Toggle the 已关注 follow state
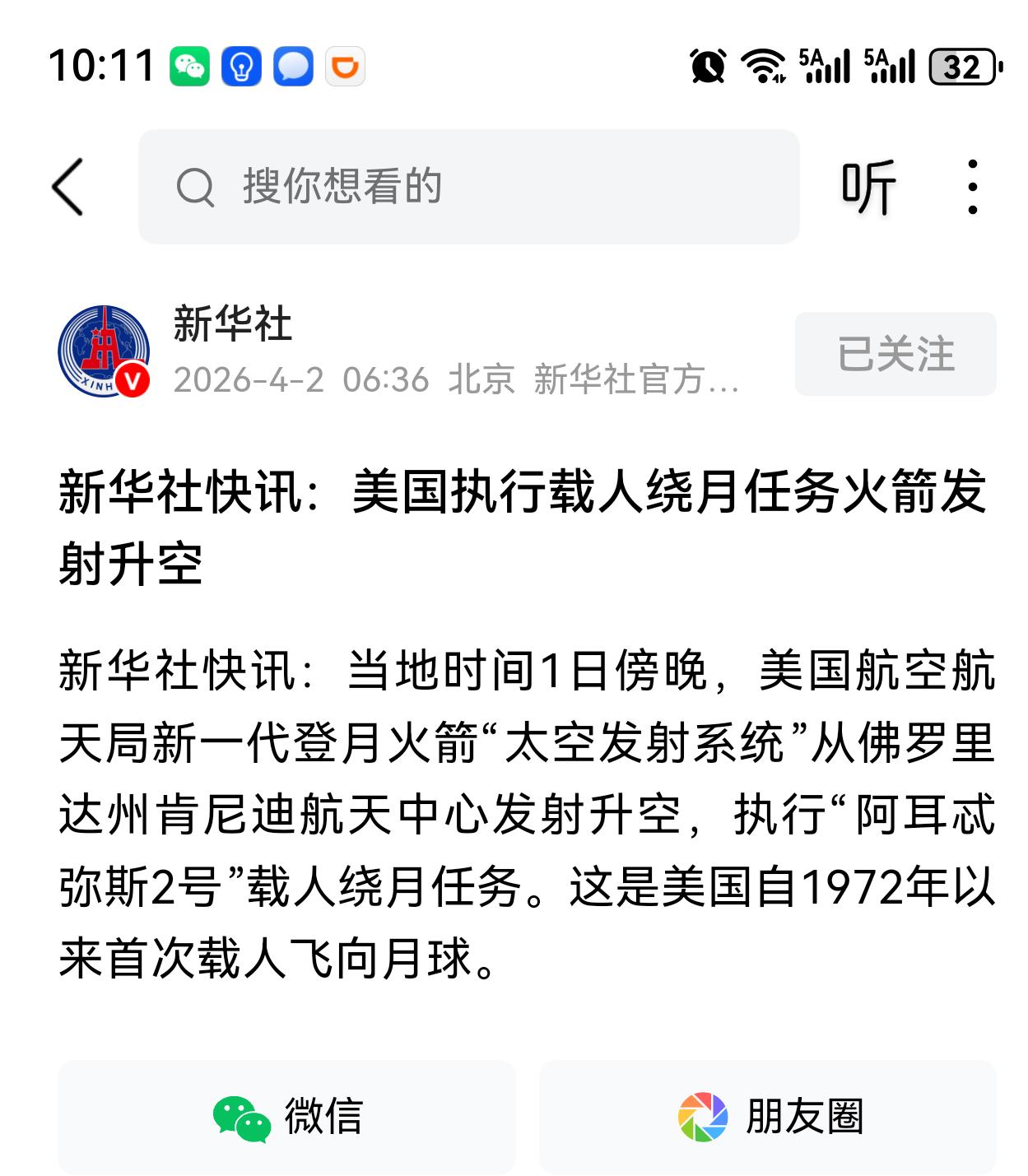 895,352
